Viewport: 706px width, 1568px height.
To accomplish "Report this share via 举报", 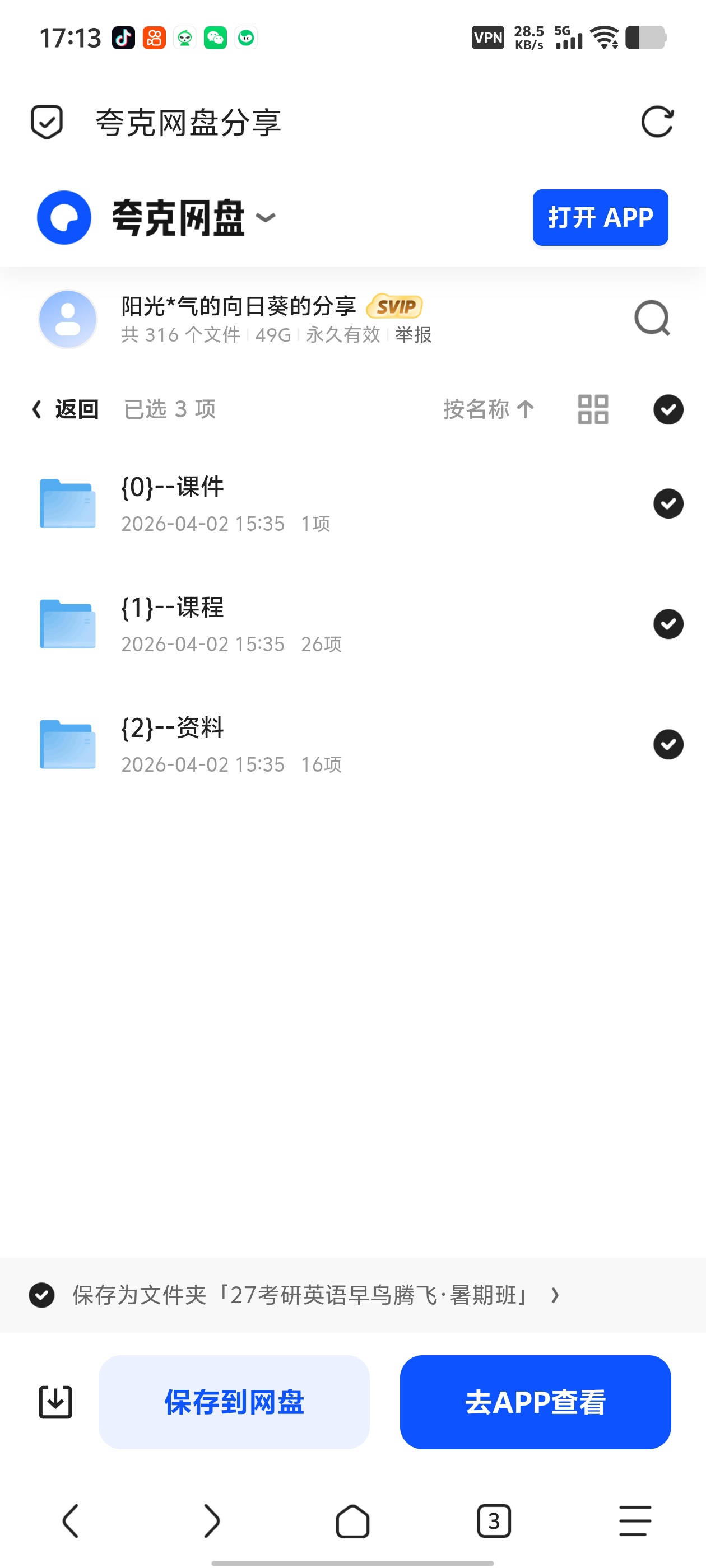I will pos(413,334).
